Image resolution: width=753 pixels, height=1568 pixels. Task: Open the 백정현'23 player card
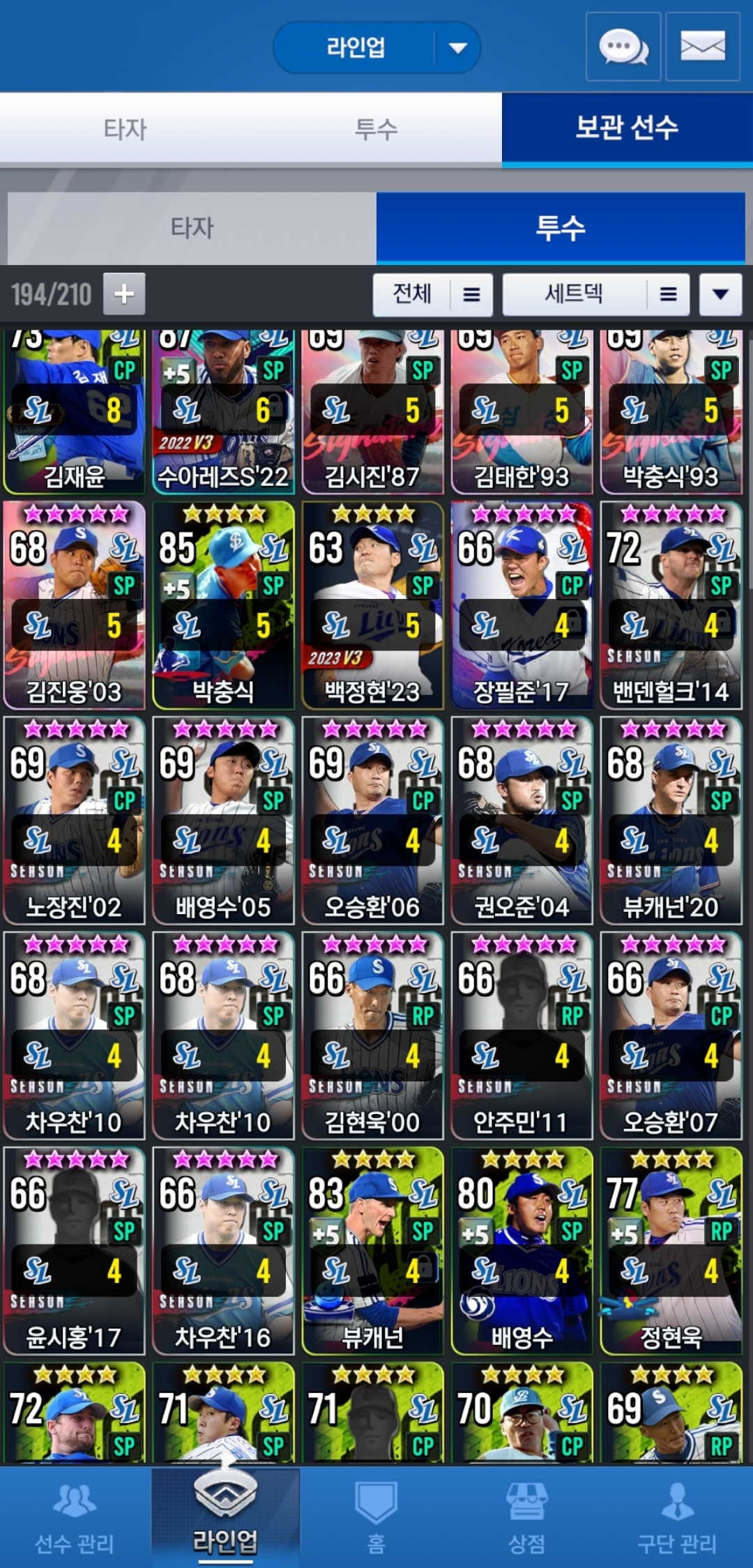(x=372, y=605)
